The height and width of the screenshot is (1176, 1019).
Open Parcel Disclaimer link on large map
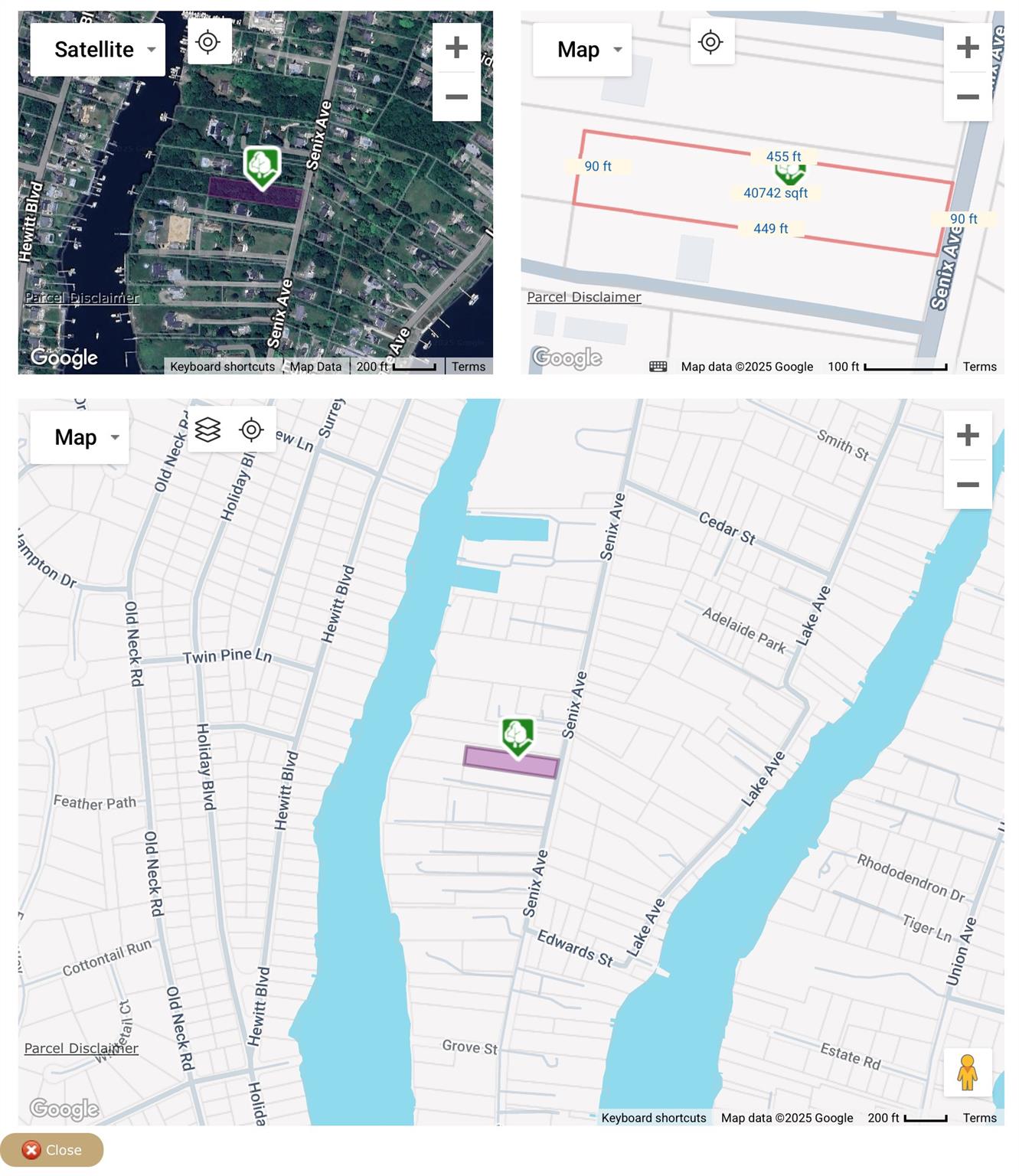[81, 1048]
